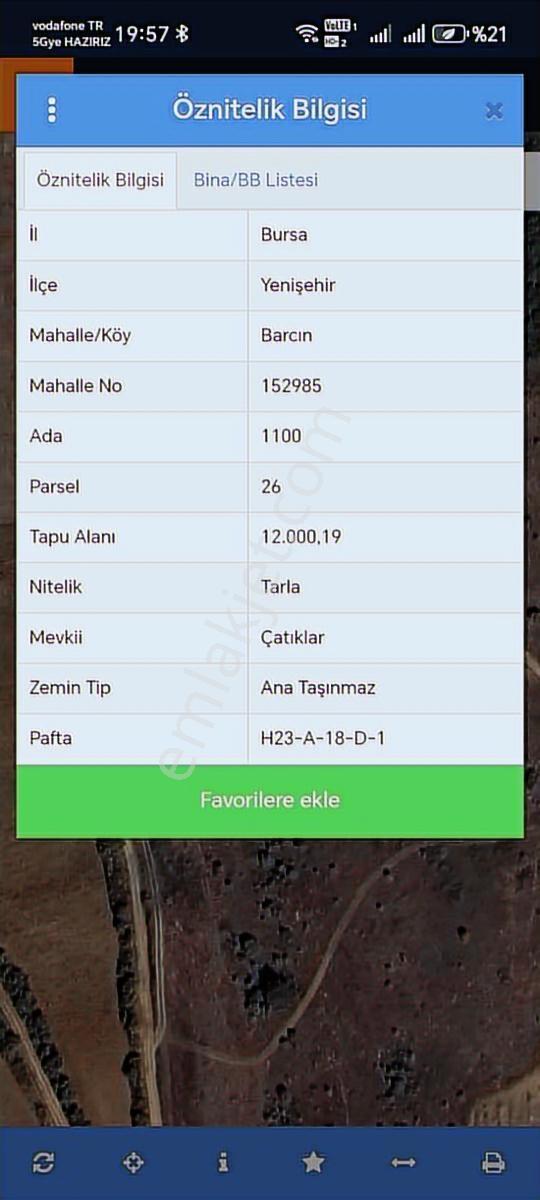Tap the crosshair location icon in the bottom toolbar
This screenshot has width=540, height=1200.
point(133,1162)
